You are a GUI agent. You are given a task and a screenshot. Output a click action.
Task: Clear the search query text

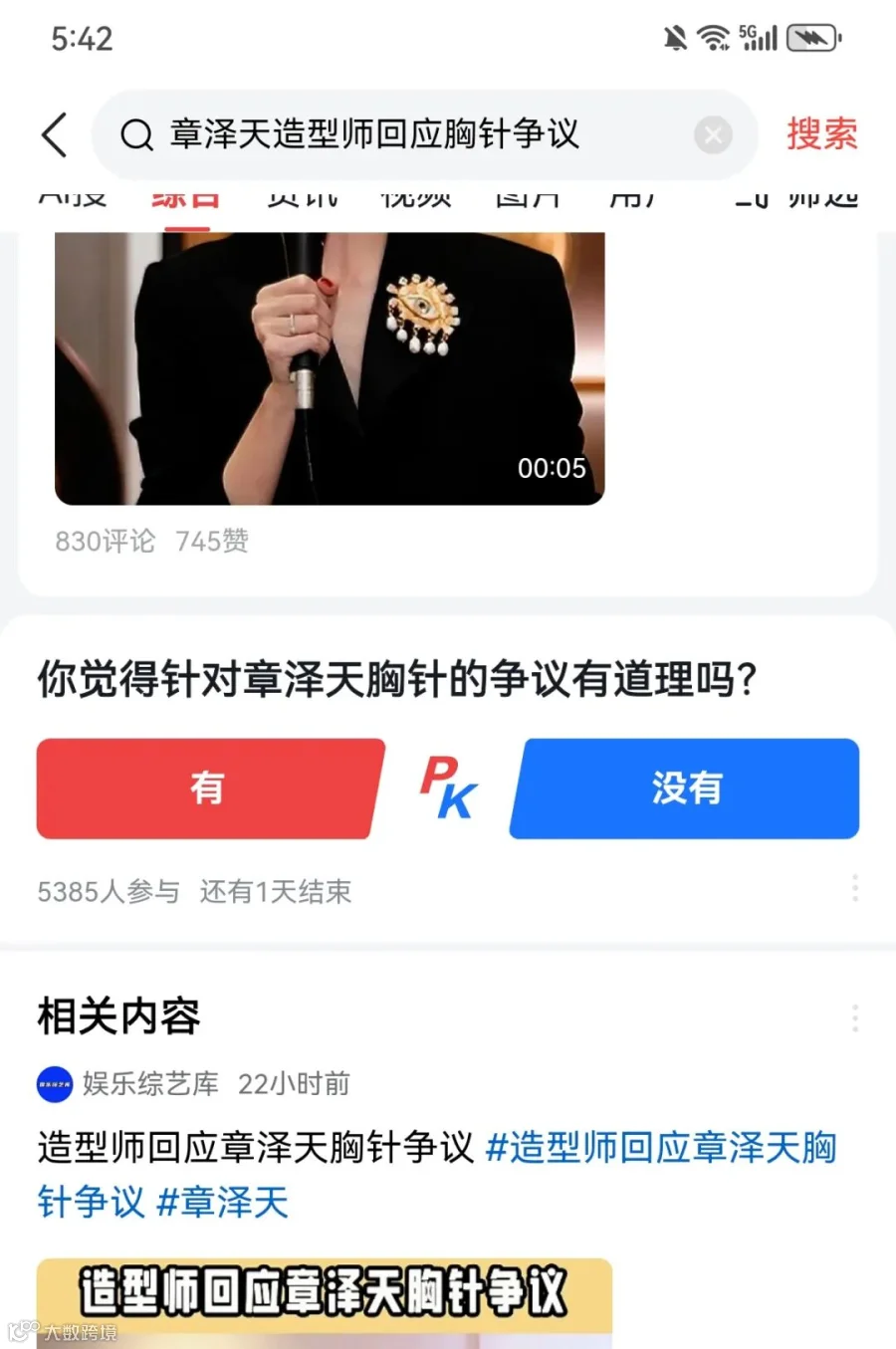pyautogui.click(x=713, y=134)
